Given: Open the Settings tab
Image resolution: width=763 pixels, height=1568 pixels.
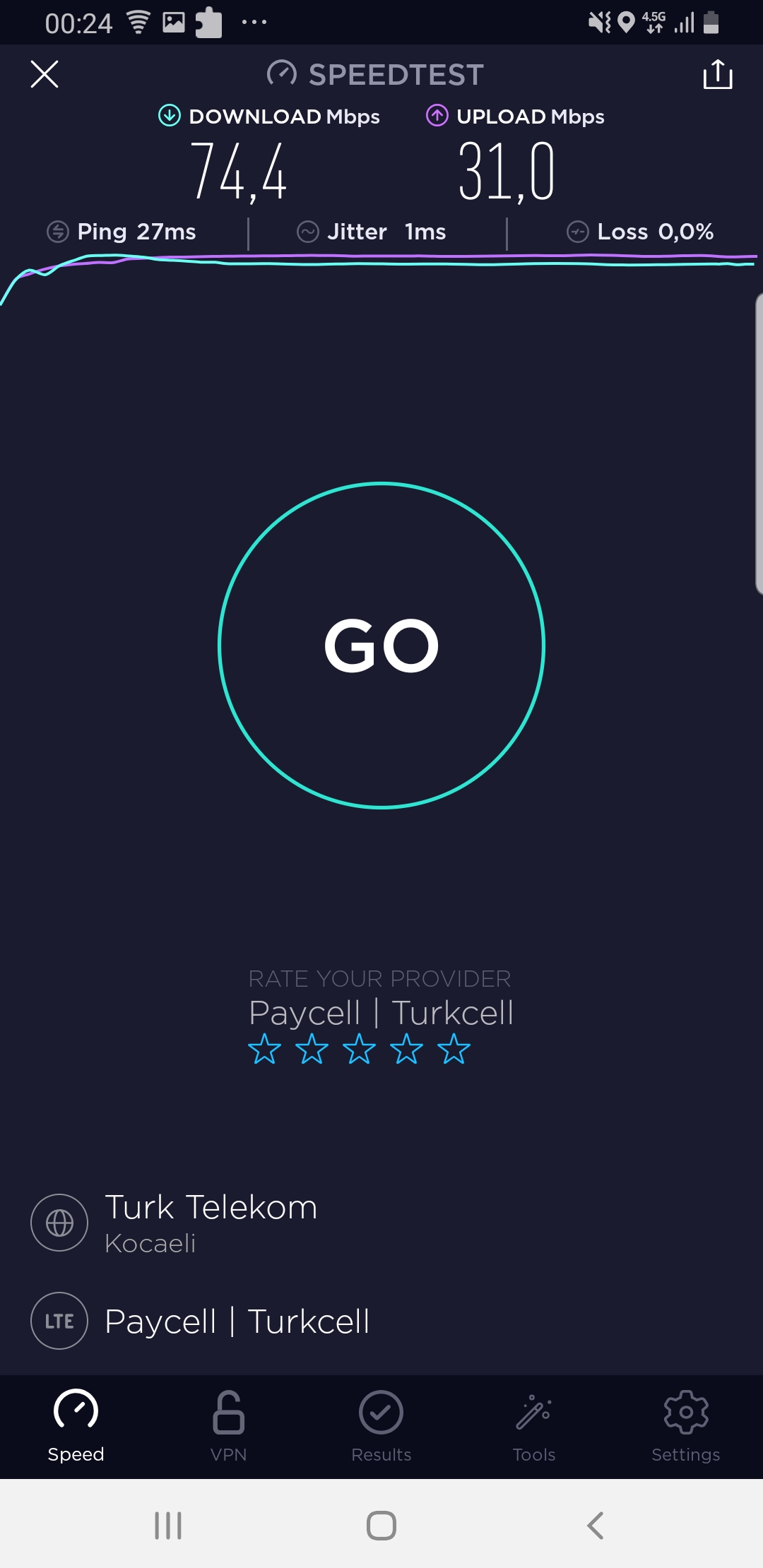Looking at the screenshot, I should pyautogui.click(x=686, y=1427).
